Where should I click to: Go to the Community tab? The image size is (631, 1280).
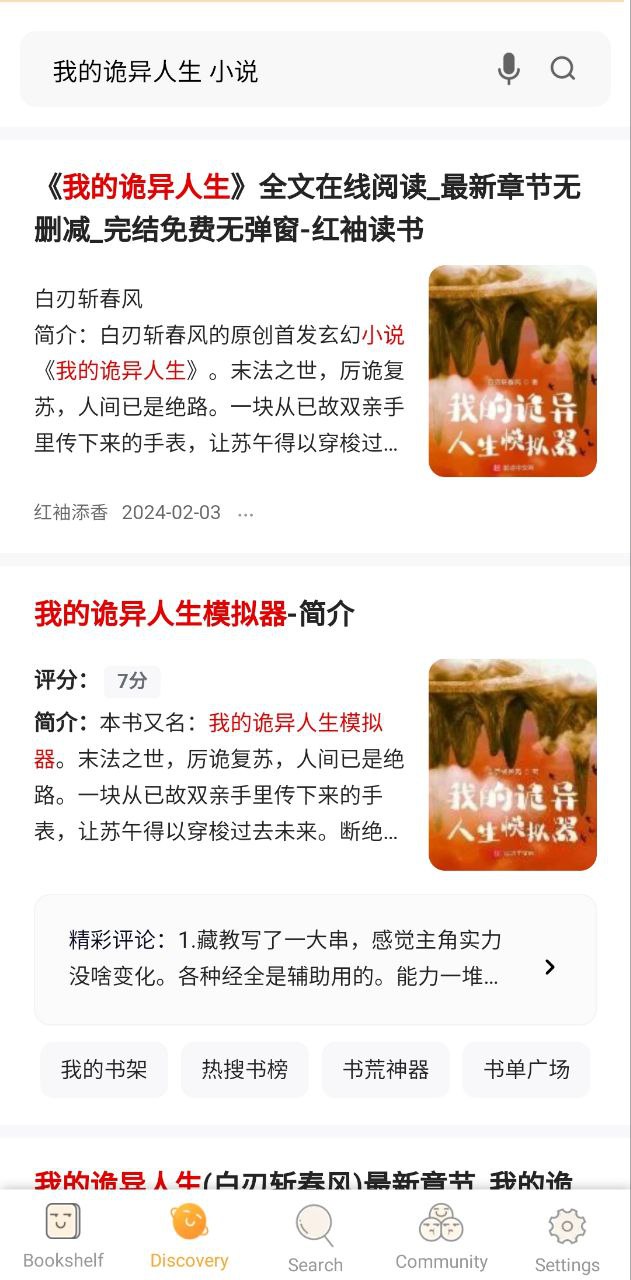441,1236
